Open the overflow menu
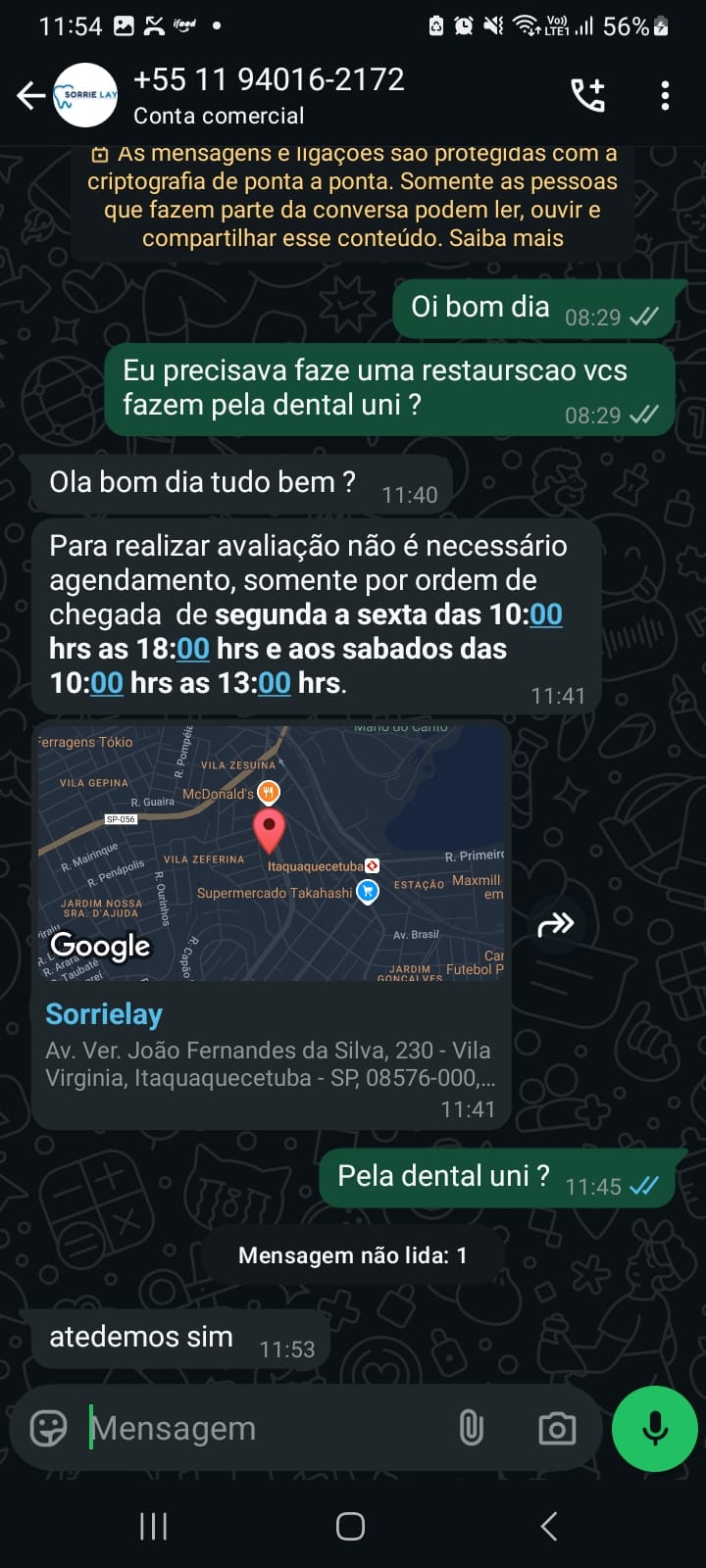 coord(665,95)
